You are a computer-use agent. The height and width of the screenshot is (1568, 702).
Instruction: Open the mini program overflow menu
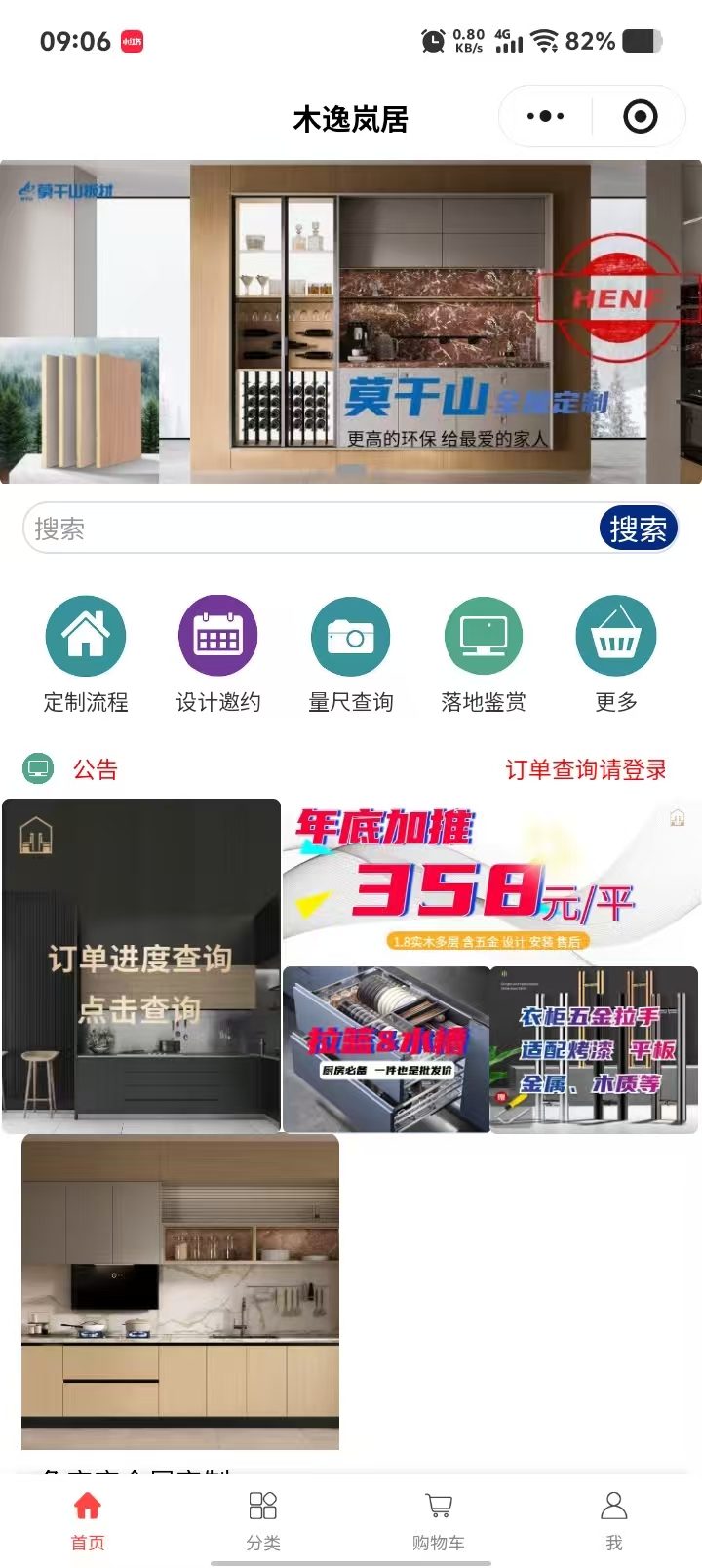[545, 117]
